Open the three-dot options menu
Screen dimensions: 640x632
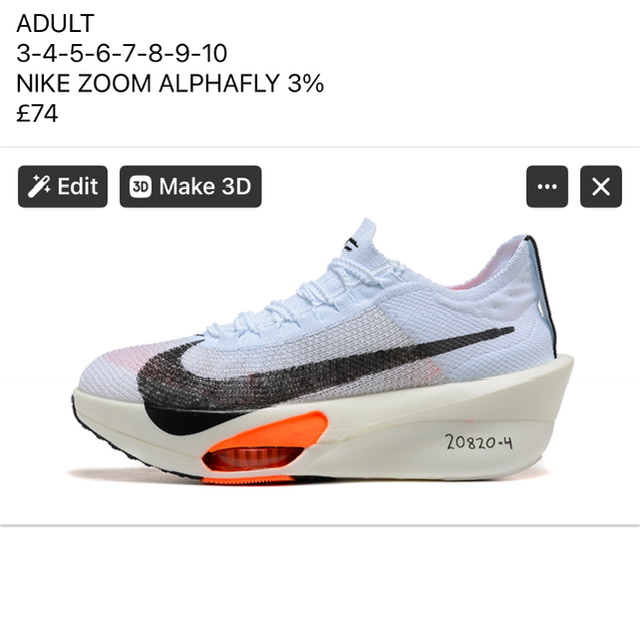(x=547, y=187)
